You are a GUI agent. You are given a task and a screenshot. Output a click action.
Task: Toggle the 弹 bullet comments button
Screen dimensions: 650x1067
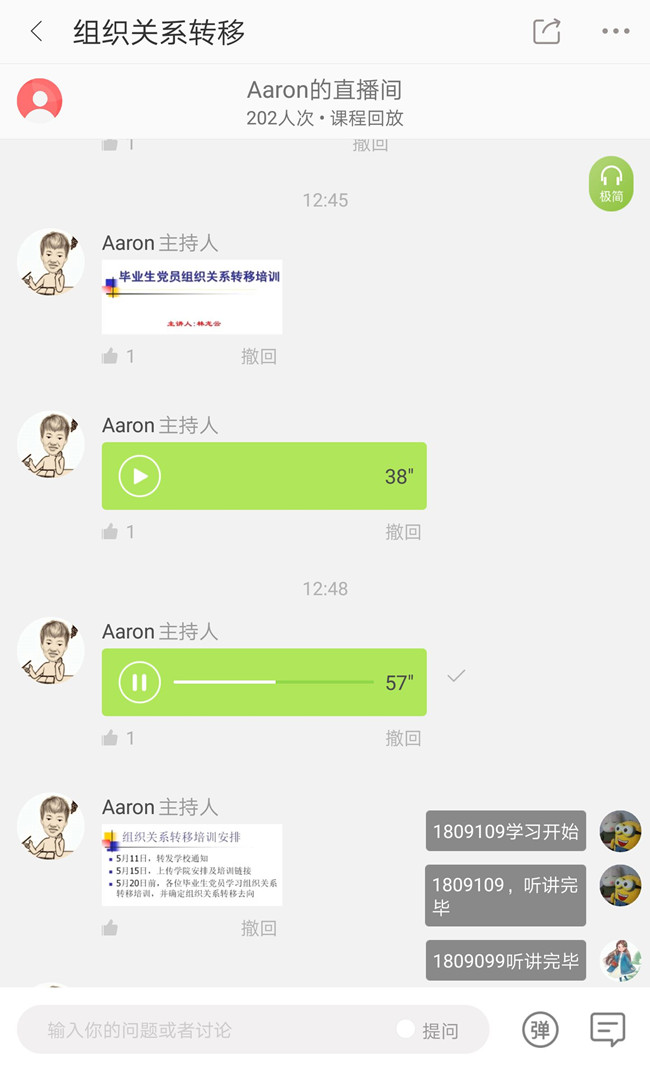(x=540, y=1030)
